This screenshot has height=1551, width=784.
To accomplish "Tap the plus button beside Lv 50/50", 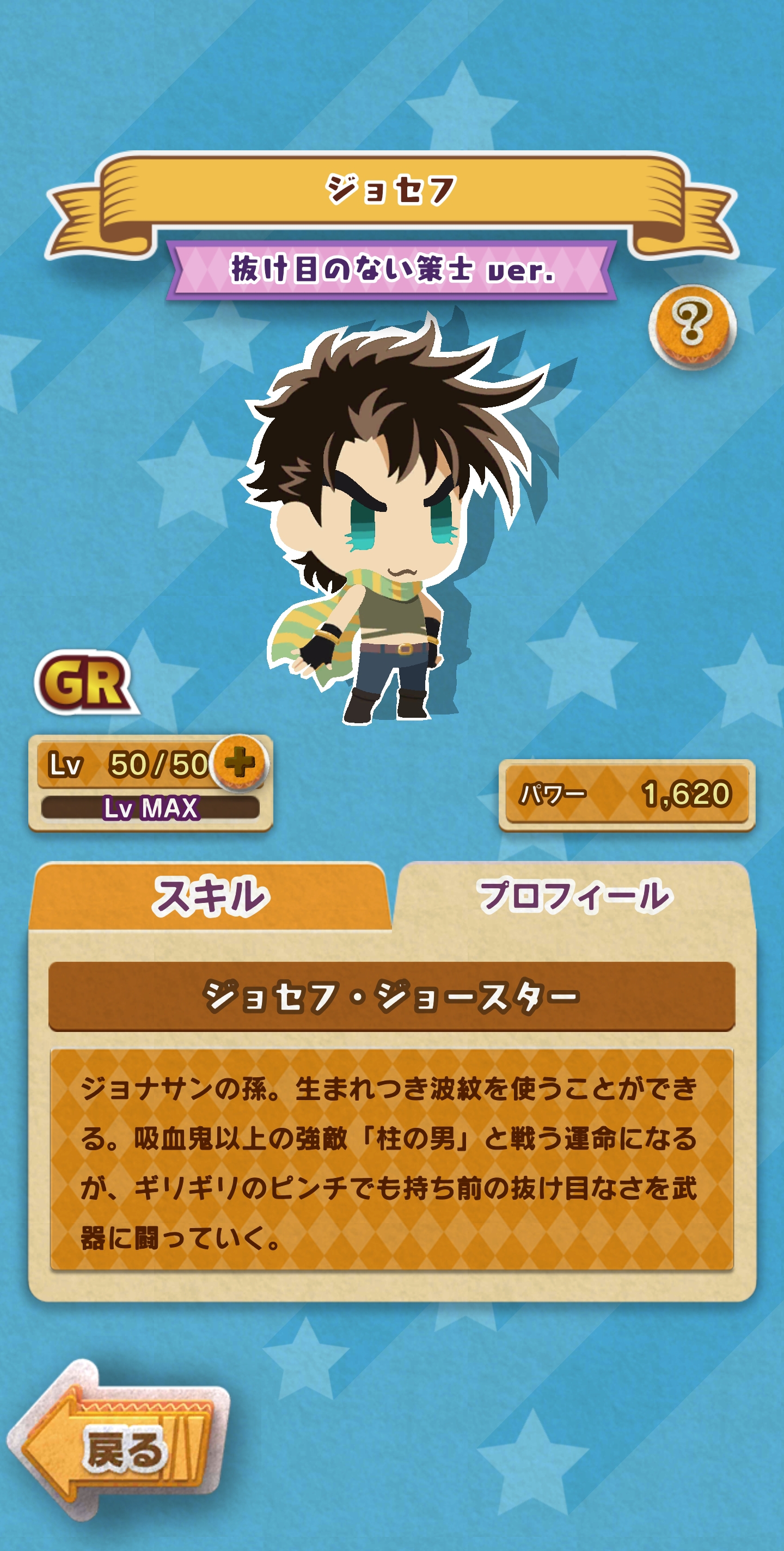I will (x=240, y=763).
